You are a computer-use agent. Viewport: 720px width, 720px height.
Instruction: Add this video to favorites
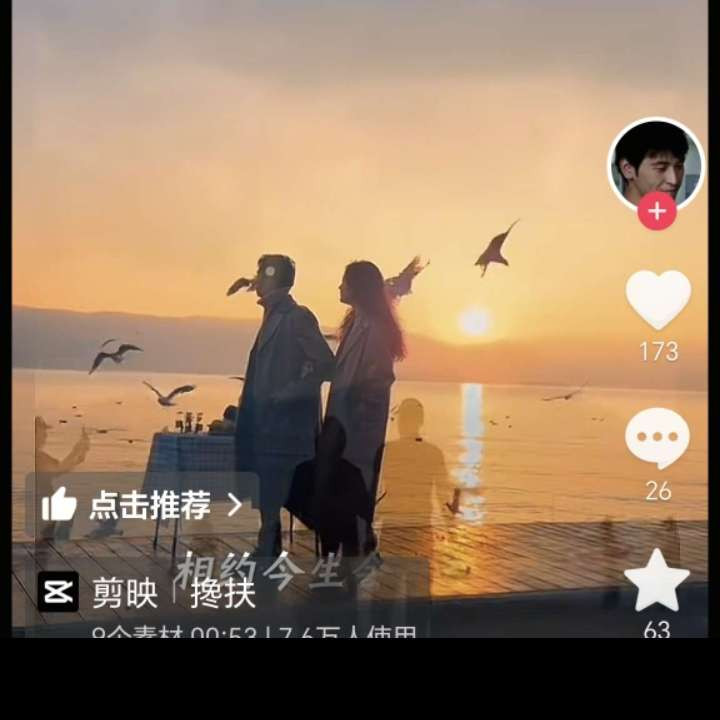point(657,582)
